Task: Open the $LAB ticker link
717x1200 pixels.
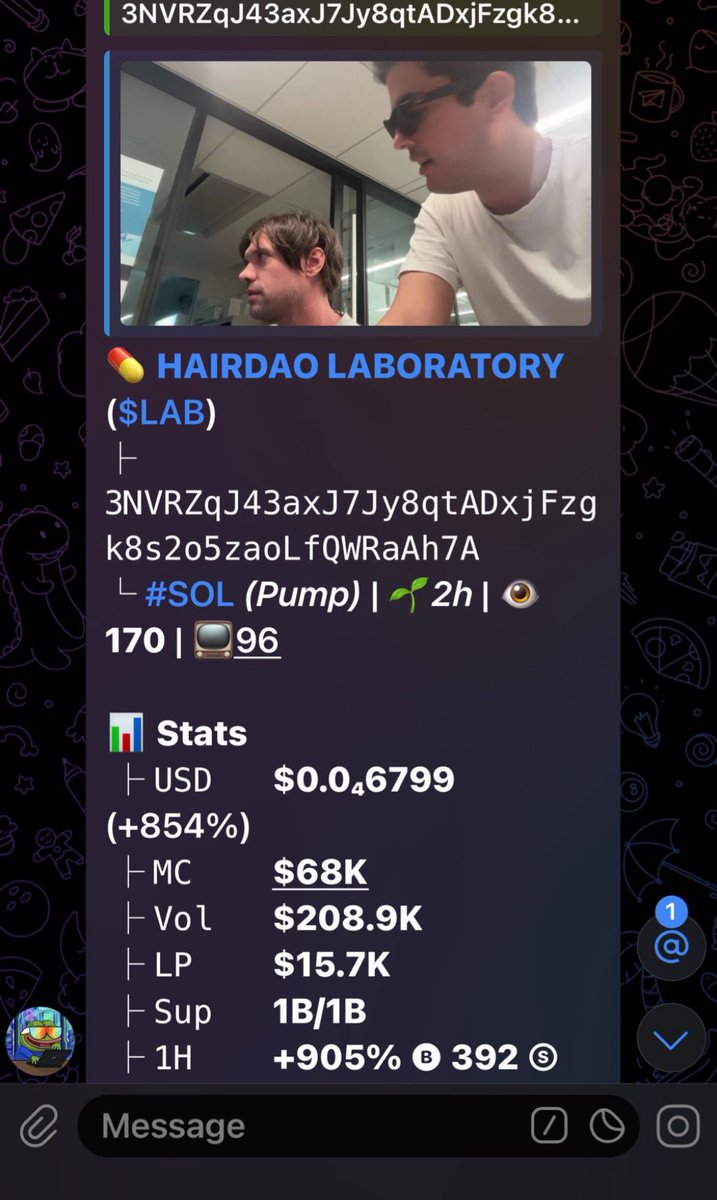Action: click(161, 414)
